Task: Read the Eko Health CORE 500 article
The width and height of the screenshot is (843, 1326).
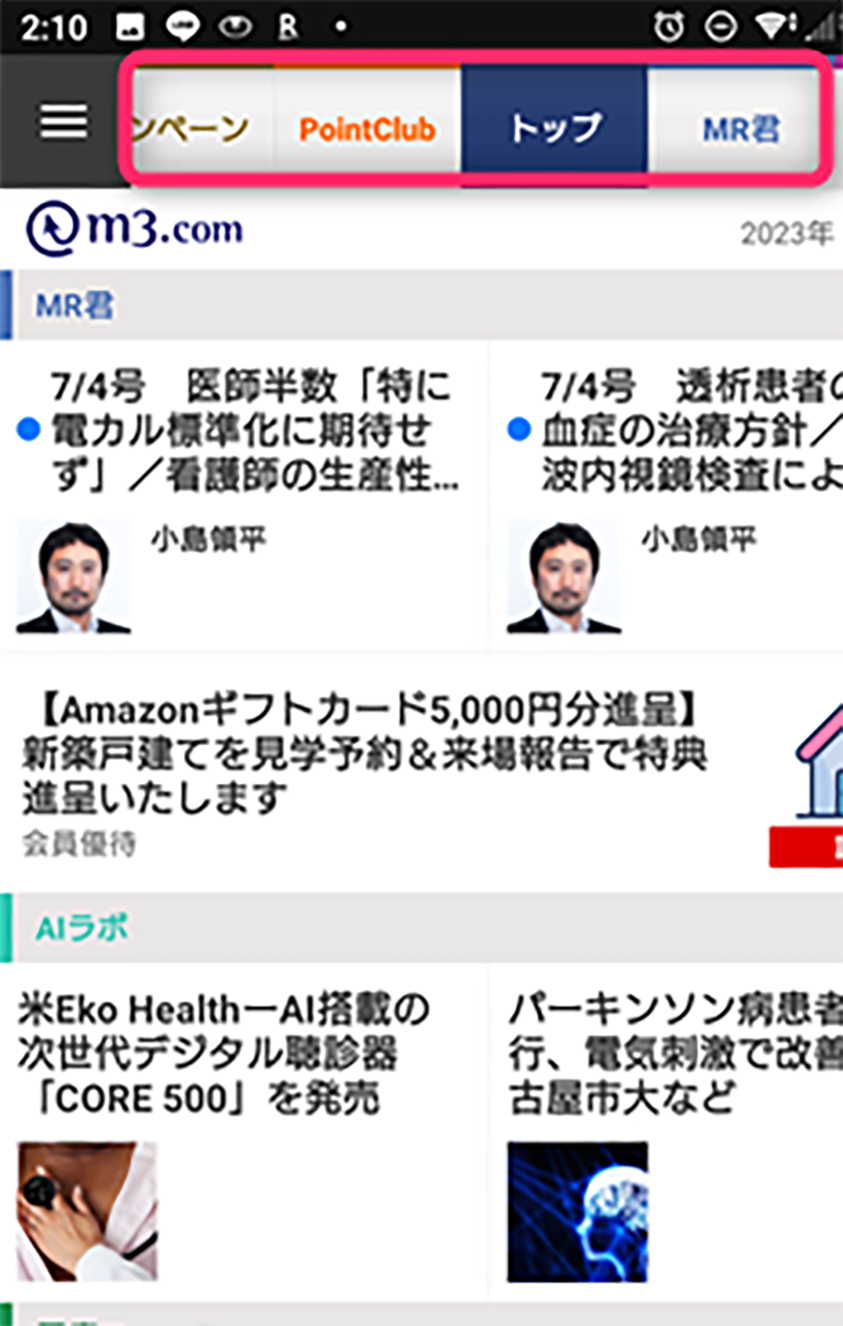Action: tap(224, 1054)
